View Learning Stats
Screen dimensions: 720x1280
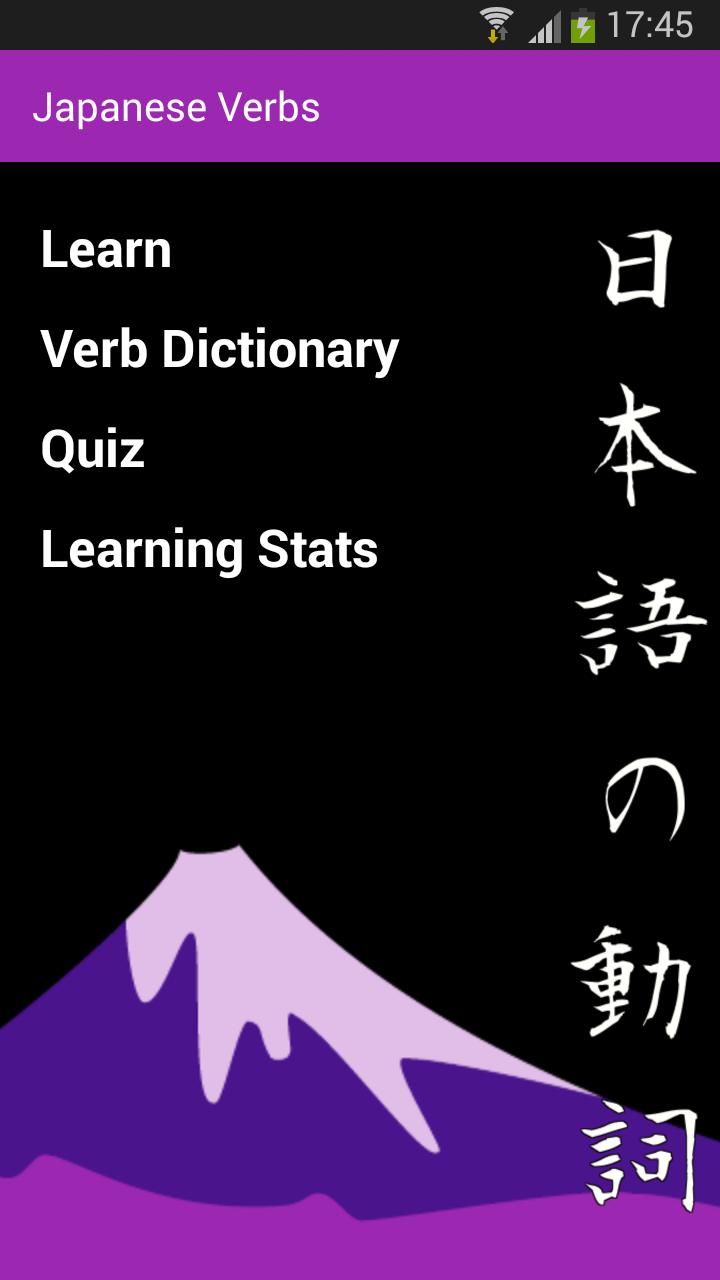209,549
